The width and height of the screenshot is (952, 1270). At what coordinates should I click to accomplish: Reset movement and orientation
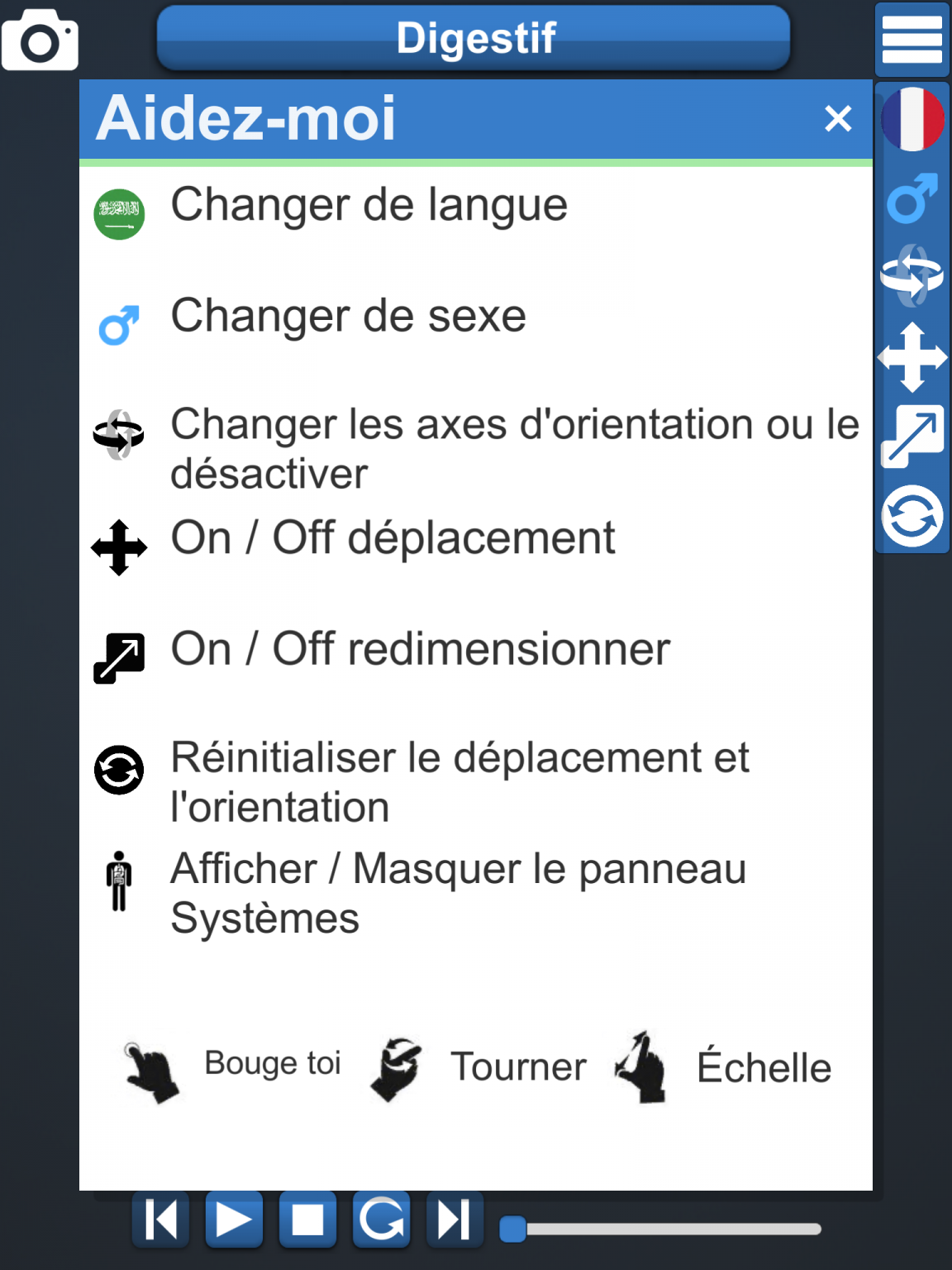912,517
